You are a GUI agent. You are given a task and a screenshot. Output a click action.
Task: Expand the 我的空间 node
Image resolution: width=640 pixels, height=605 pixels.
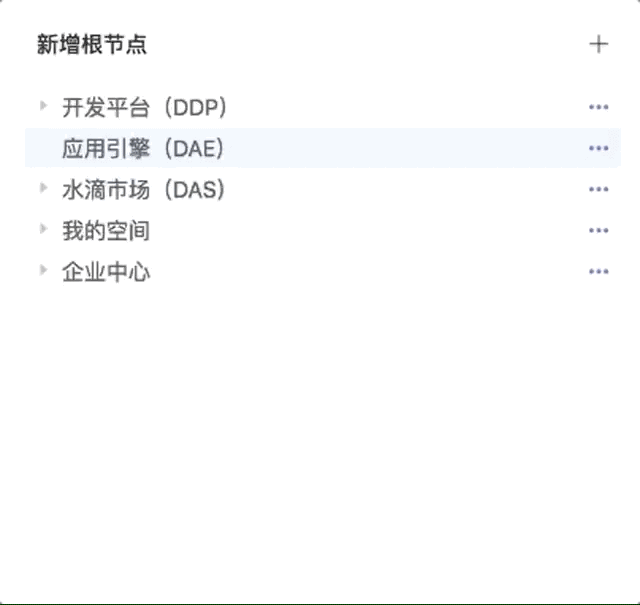43,229
